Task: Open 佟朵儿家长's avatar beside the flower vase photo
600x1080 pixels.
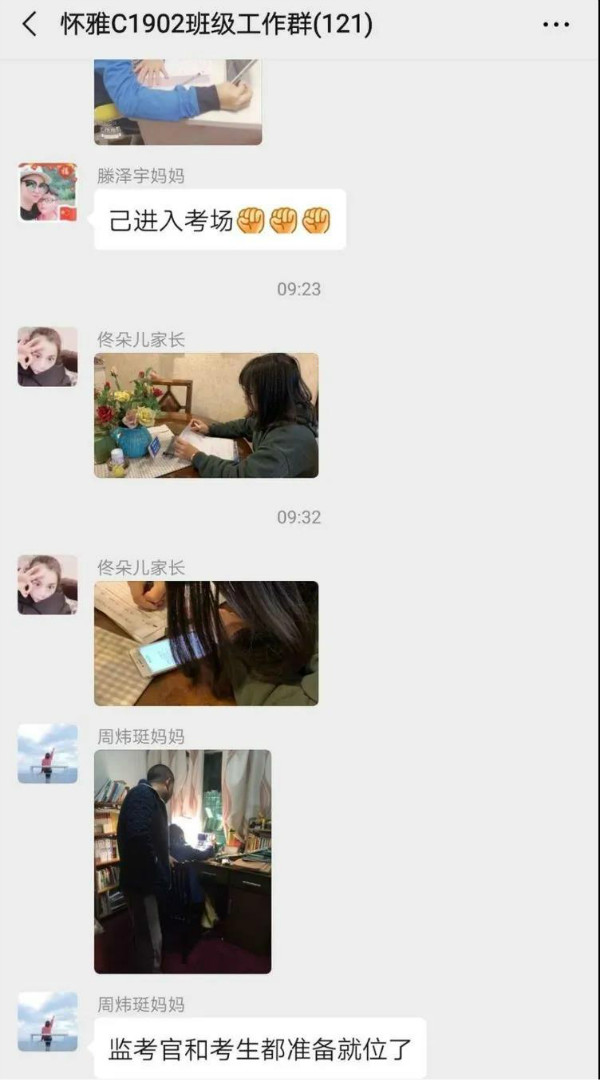Action: 47,356
